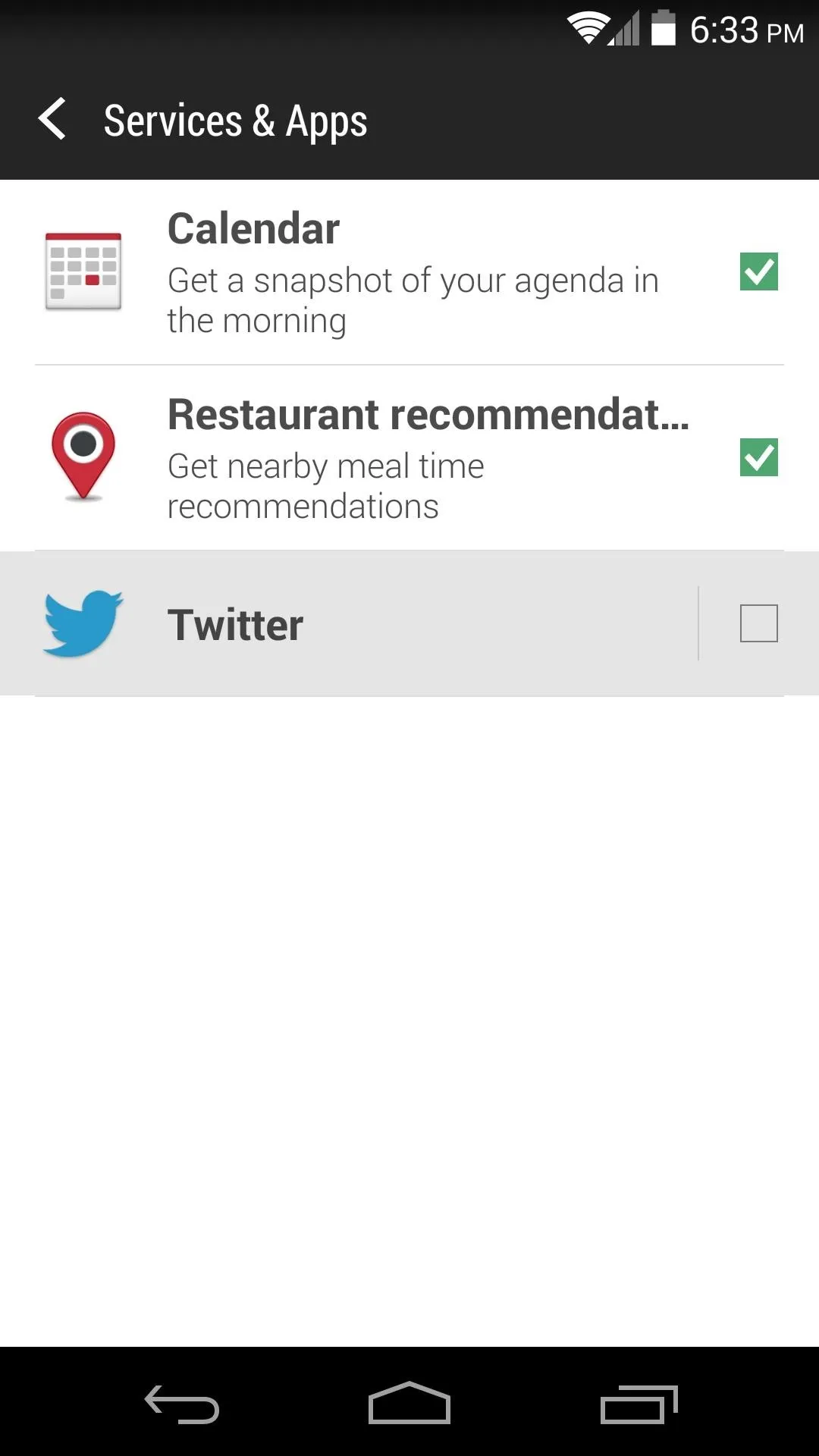Go back from Services & Apps
819x1456 pixels.
point(52,120)
